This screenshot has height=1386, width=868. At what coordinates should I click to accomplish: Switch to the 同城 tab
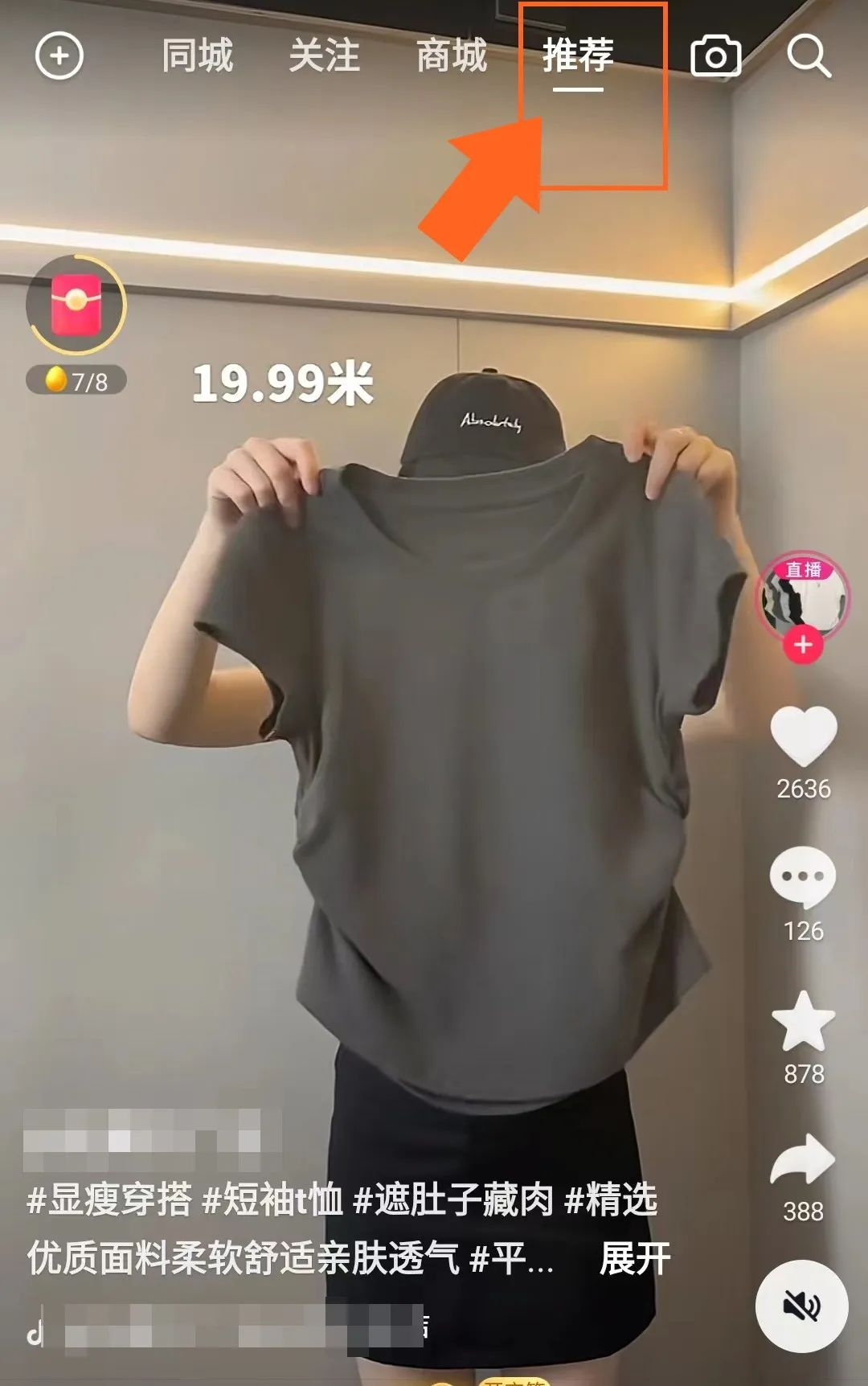pos(197,56)
